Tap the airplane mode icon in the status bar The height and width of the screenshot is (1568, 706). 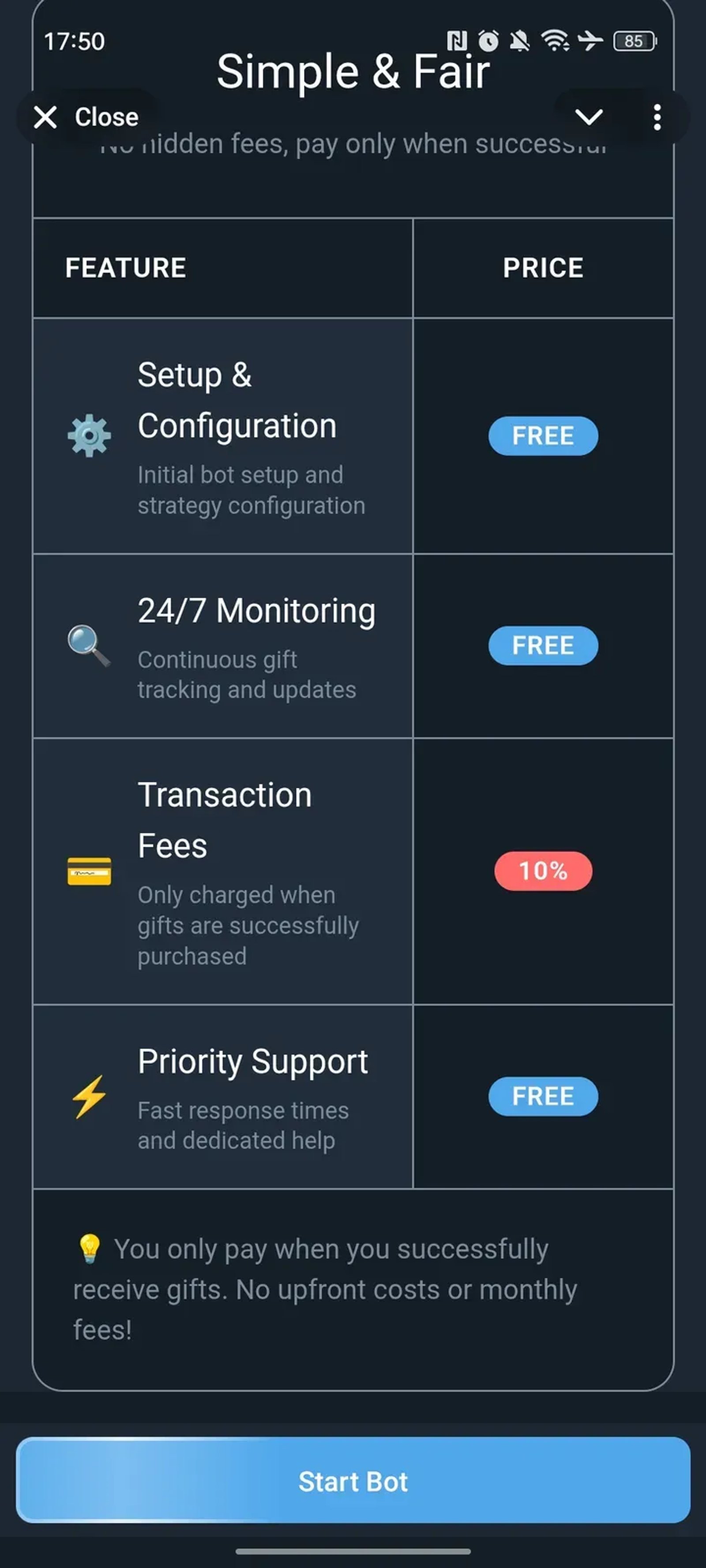[x=589, y=41]
